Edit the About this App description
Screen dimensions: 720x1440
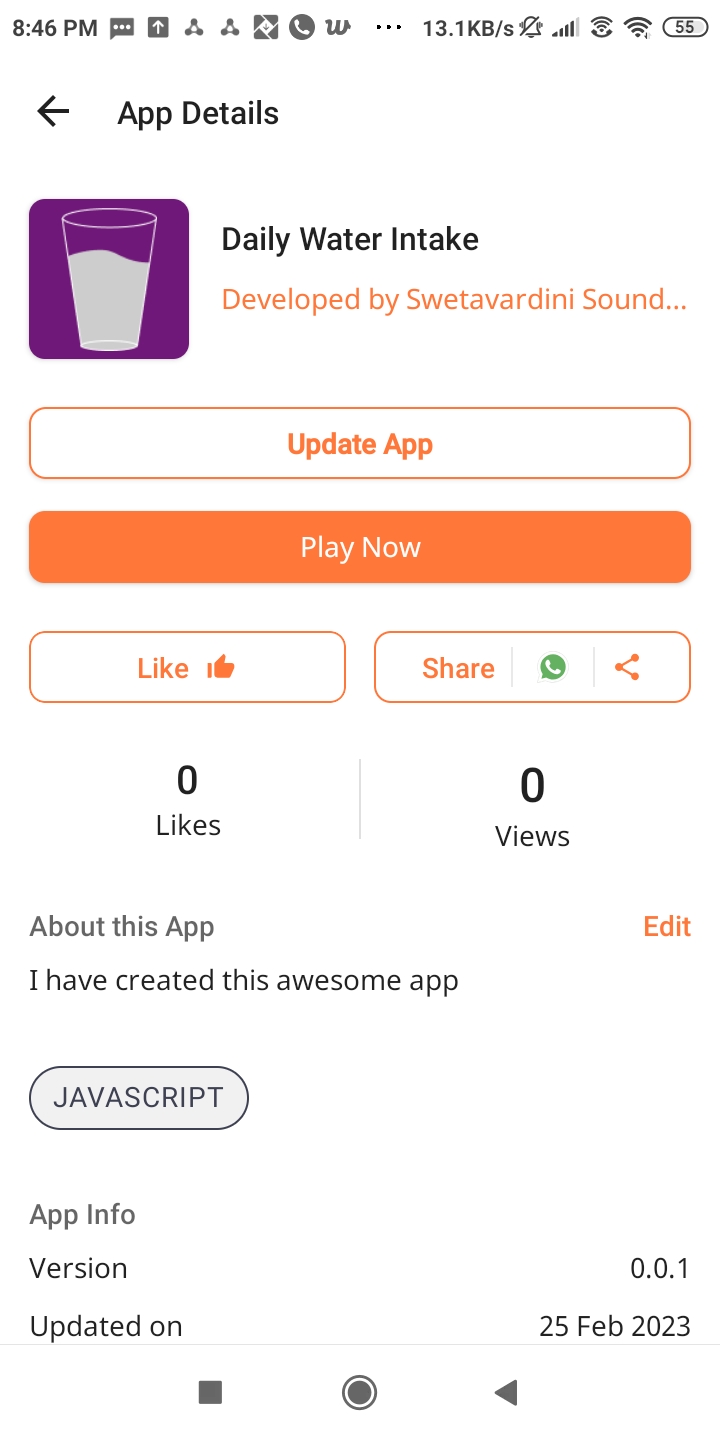667,926
